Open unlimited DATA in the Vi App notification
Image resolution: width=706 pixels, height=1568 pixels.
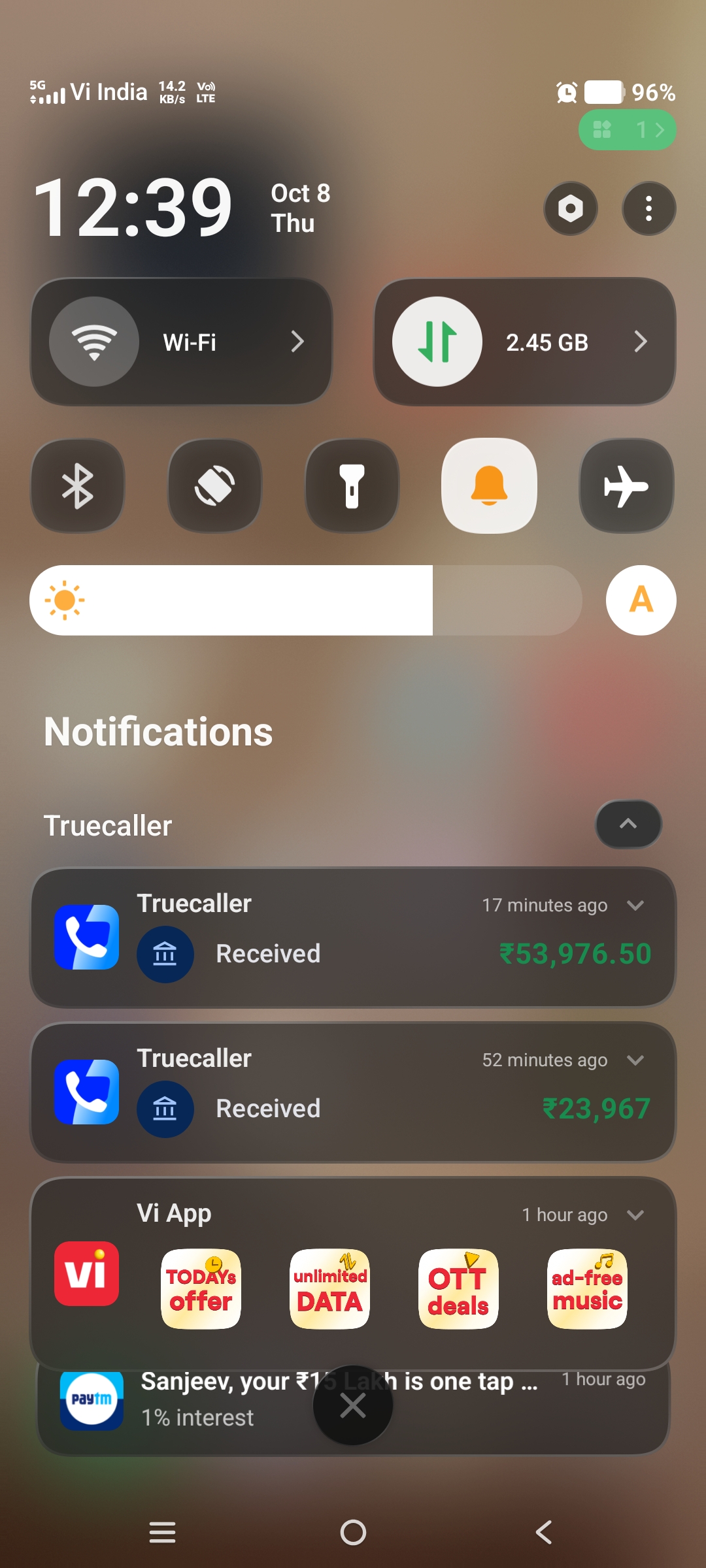pyautogui.click(x=330, y=1289)
